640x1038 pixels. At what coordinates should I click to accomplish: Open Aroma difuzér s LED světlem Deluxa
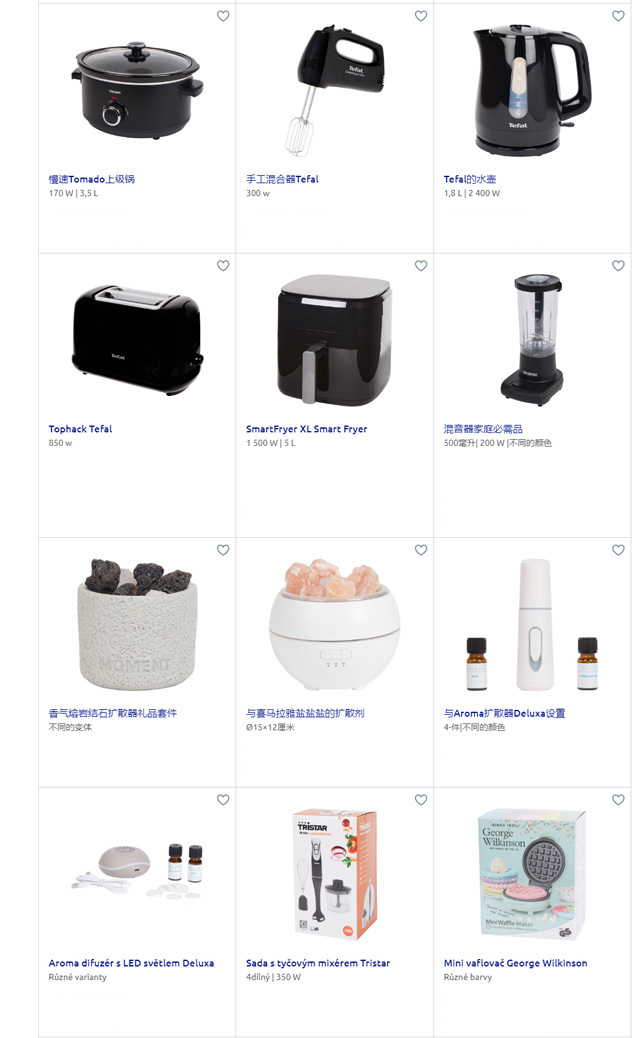click(131, 963)
